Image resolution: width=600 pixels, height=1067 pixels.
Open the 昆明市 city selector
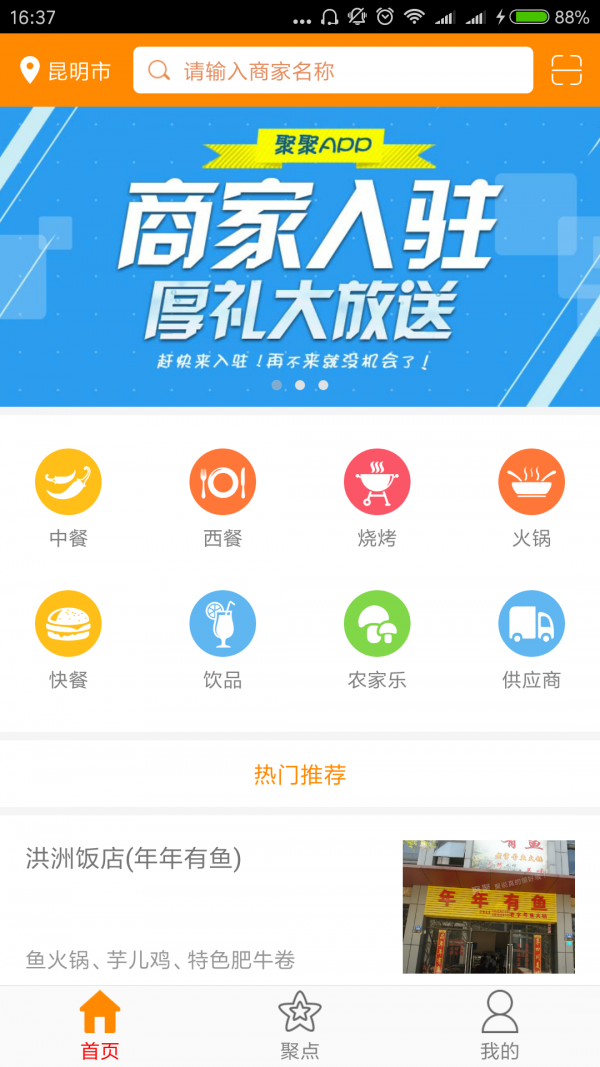click(66, 71)
